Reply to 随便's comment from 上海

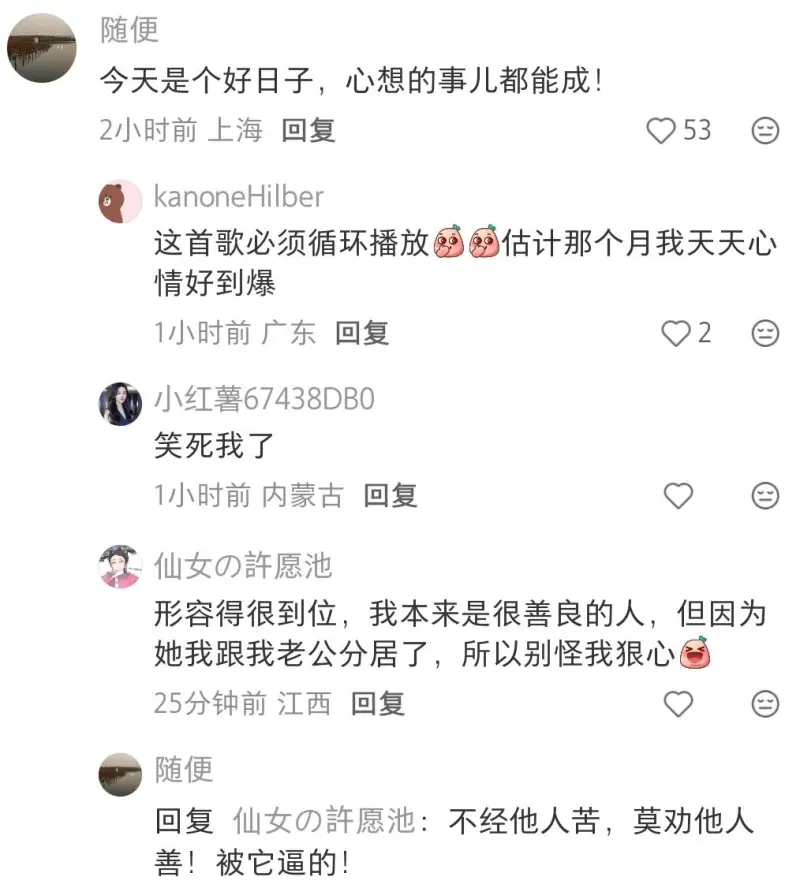(x=308, y=130)
